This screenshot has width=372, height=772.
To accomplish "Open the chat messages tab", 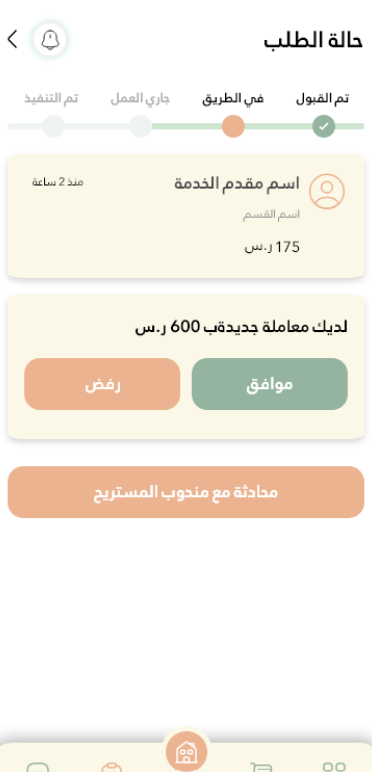I will coord(37,767).
